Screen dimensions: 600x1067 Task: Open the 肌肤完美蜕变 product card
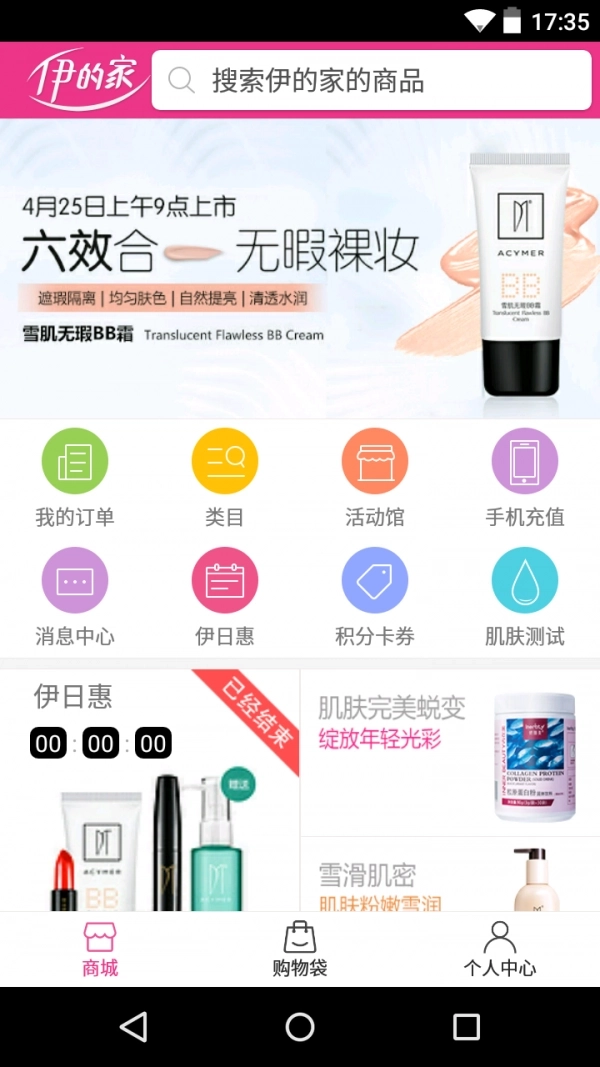point(450,752)
